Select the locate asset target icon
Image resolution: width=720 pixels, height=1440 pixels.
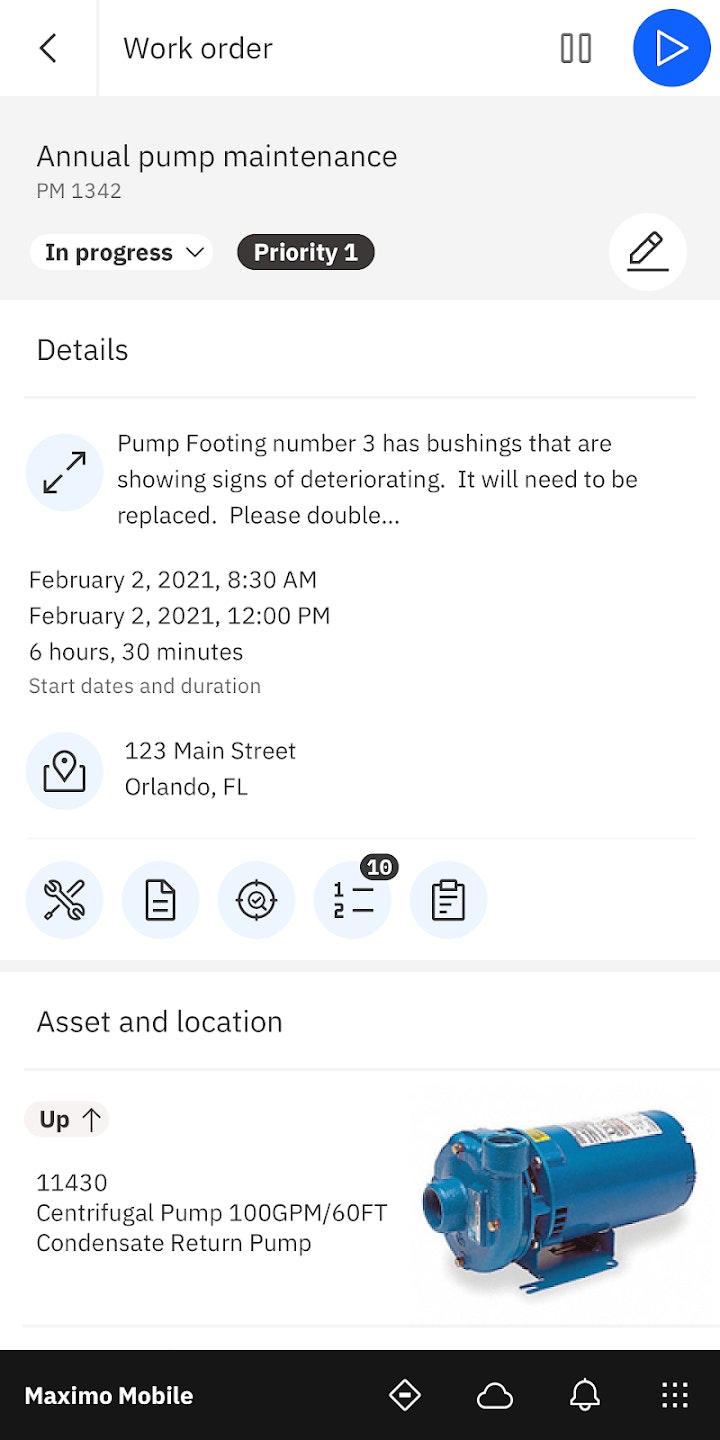256,900
